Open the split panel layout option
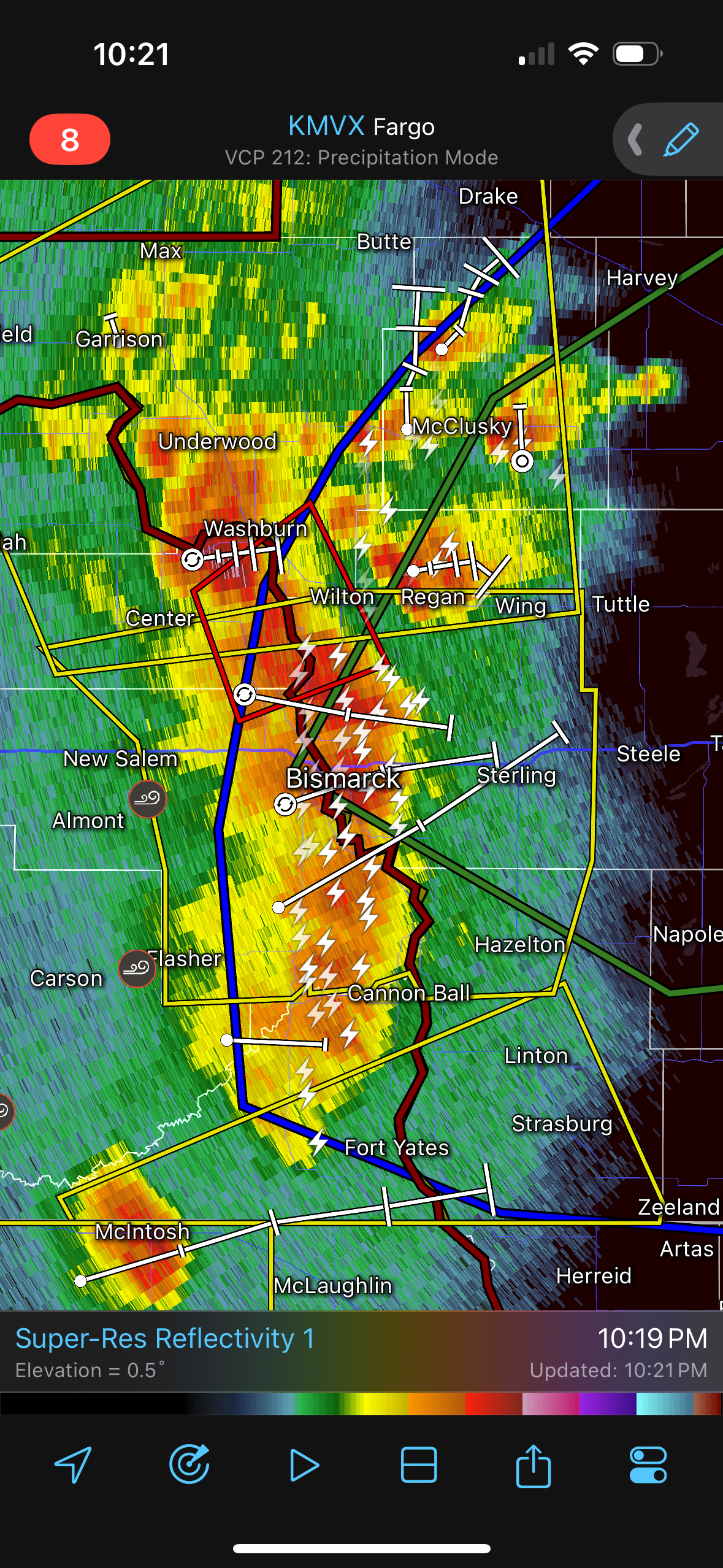This screenshot has height=1568, width=723. tap(419, 1465)
